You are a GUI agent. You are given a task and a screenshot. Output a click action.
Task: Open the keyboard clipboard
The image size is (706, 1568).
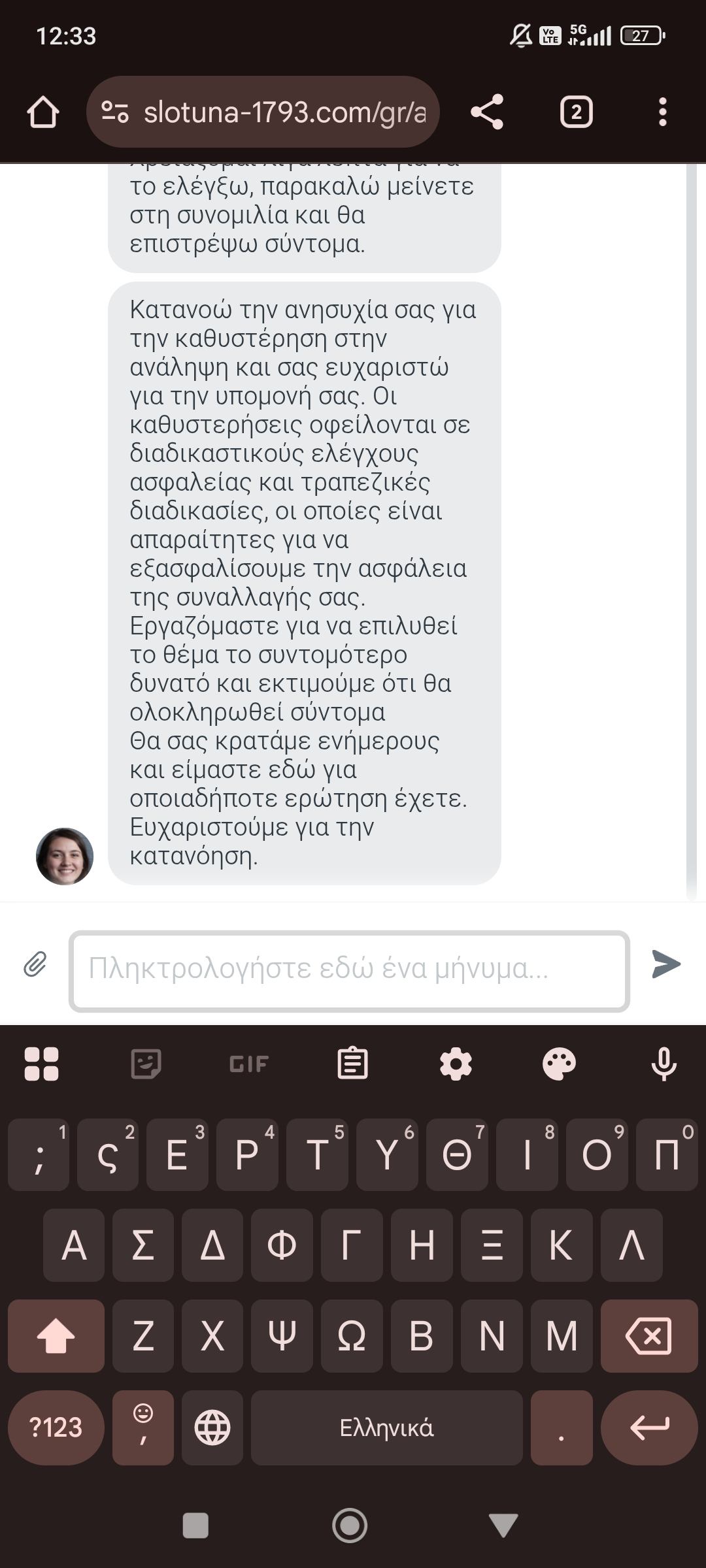[x=352, y=1064]
